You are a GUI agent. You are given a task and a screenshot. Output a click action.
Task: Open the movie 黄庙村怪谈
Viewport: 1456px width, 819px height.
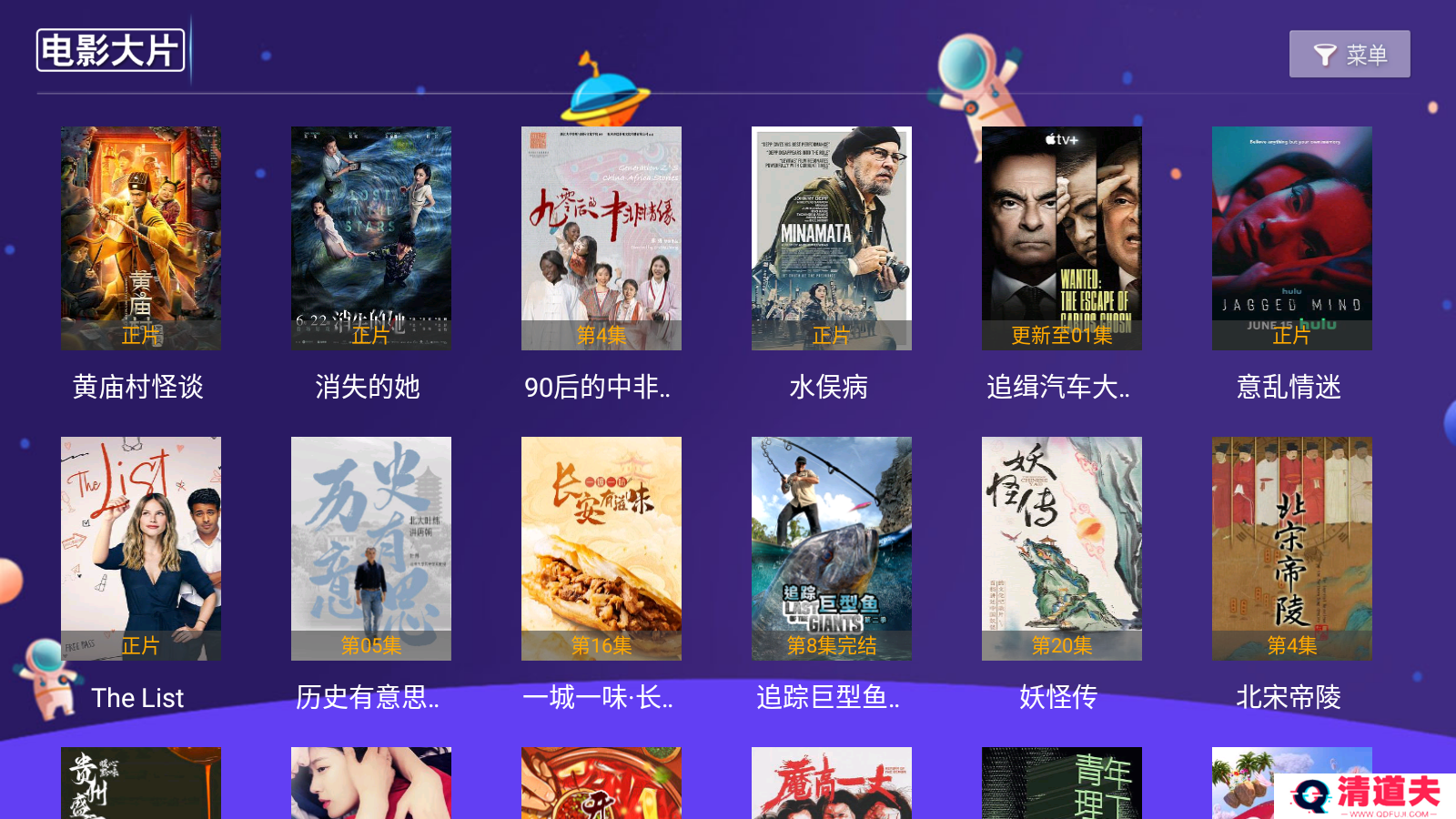click(141, 238)
